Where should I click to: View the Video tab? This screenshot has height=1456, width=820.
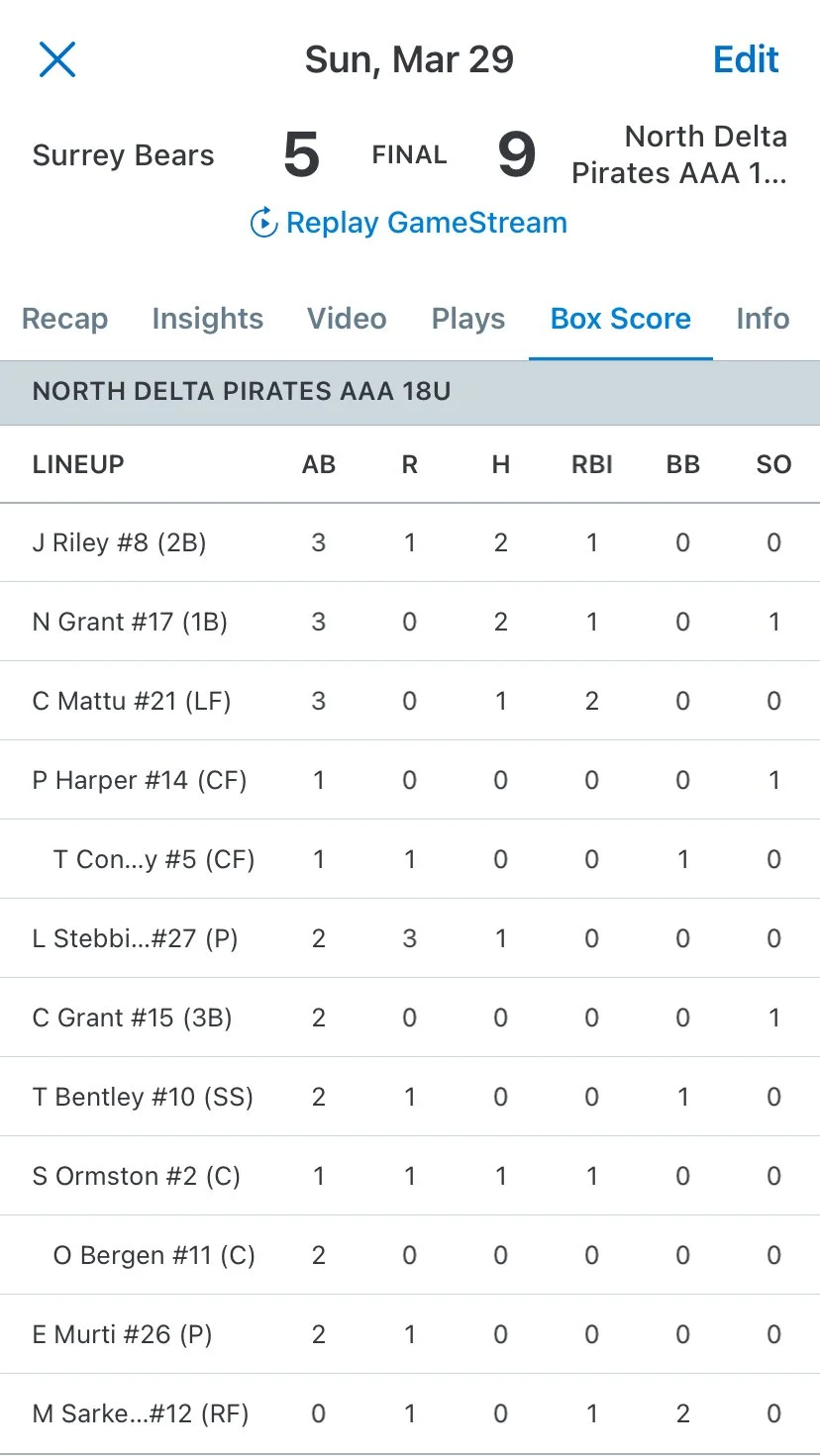(x=347, y=319)
